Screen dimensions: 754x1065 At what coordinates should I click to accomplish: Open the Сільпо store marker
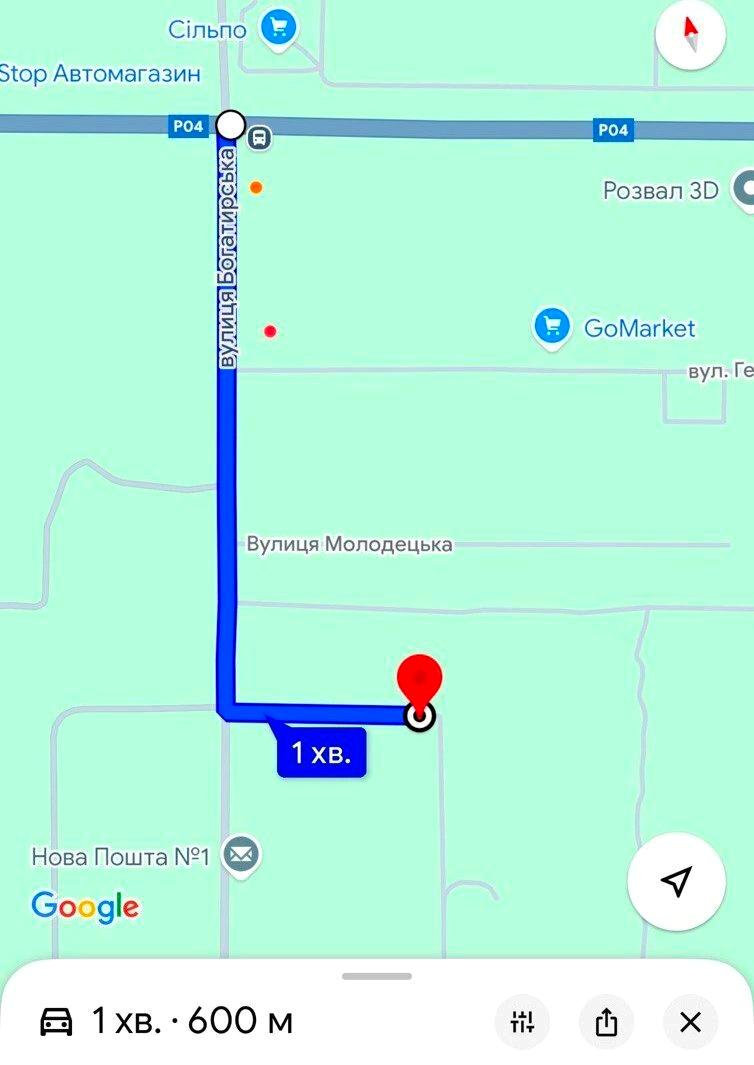pyautogui.click(x=278, y=27)
